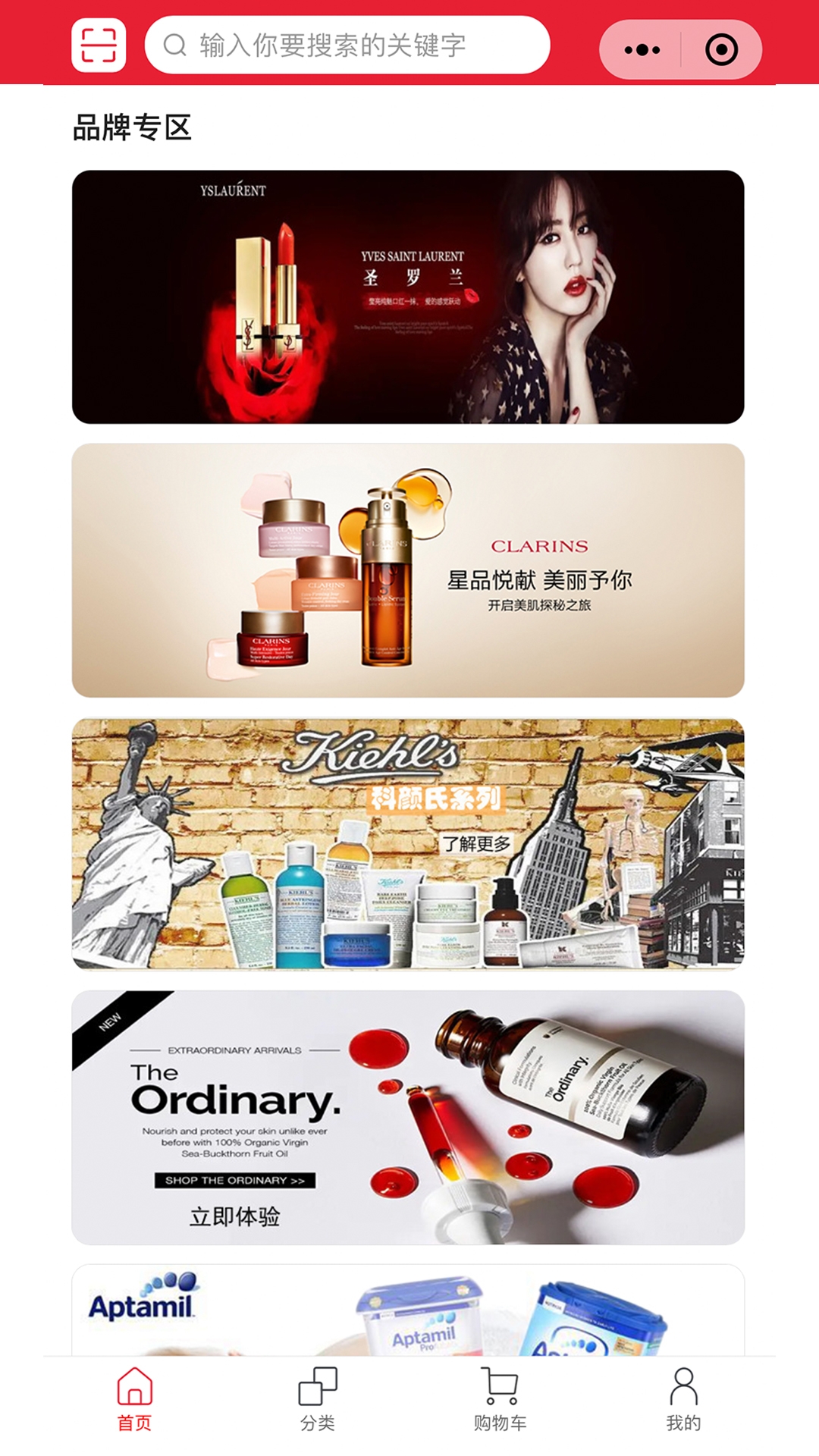Open The Ordinary brand banner

[x=408, y=1117]
